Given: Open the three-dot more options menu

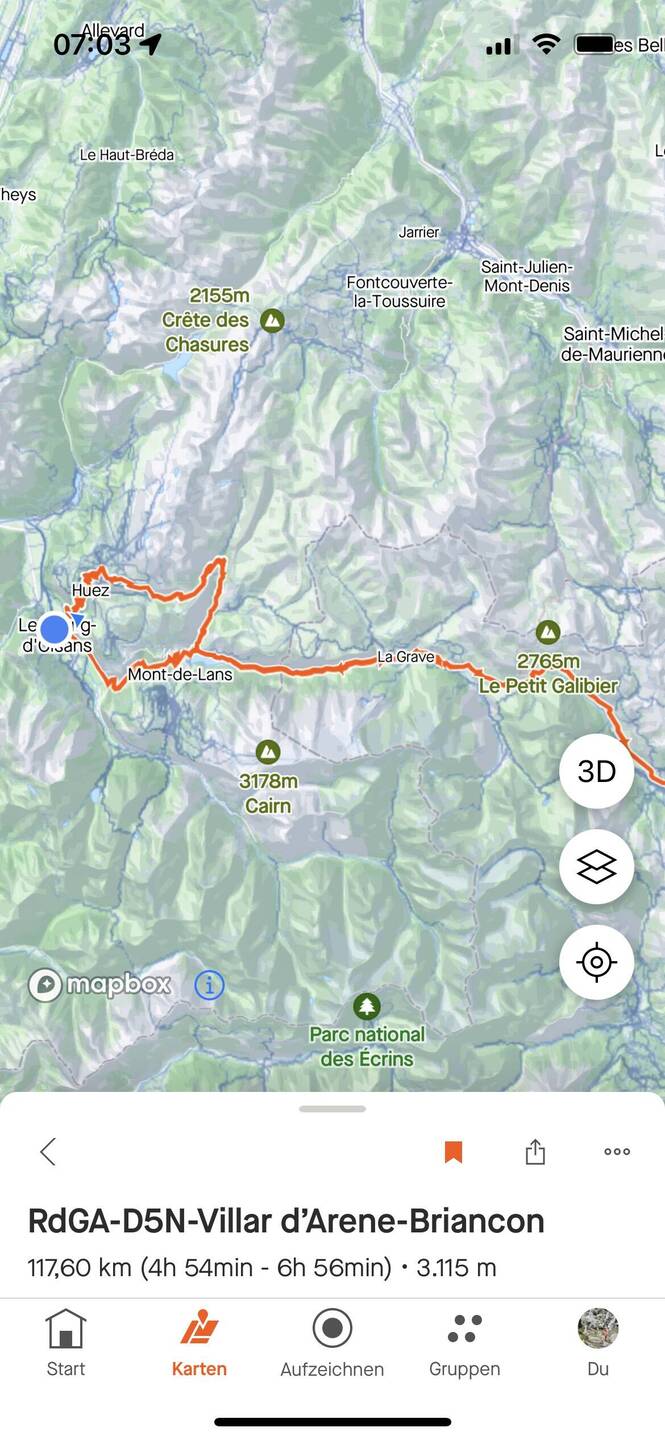Looking at the screenshot, I should (x=617, y=1152).
